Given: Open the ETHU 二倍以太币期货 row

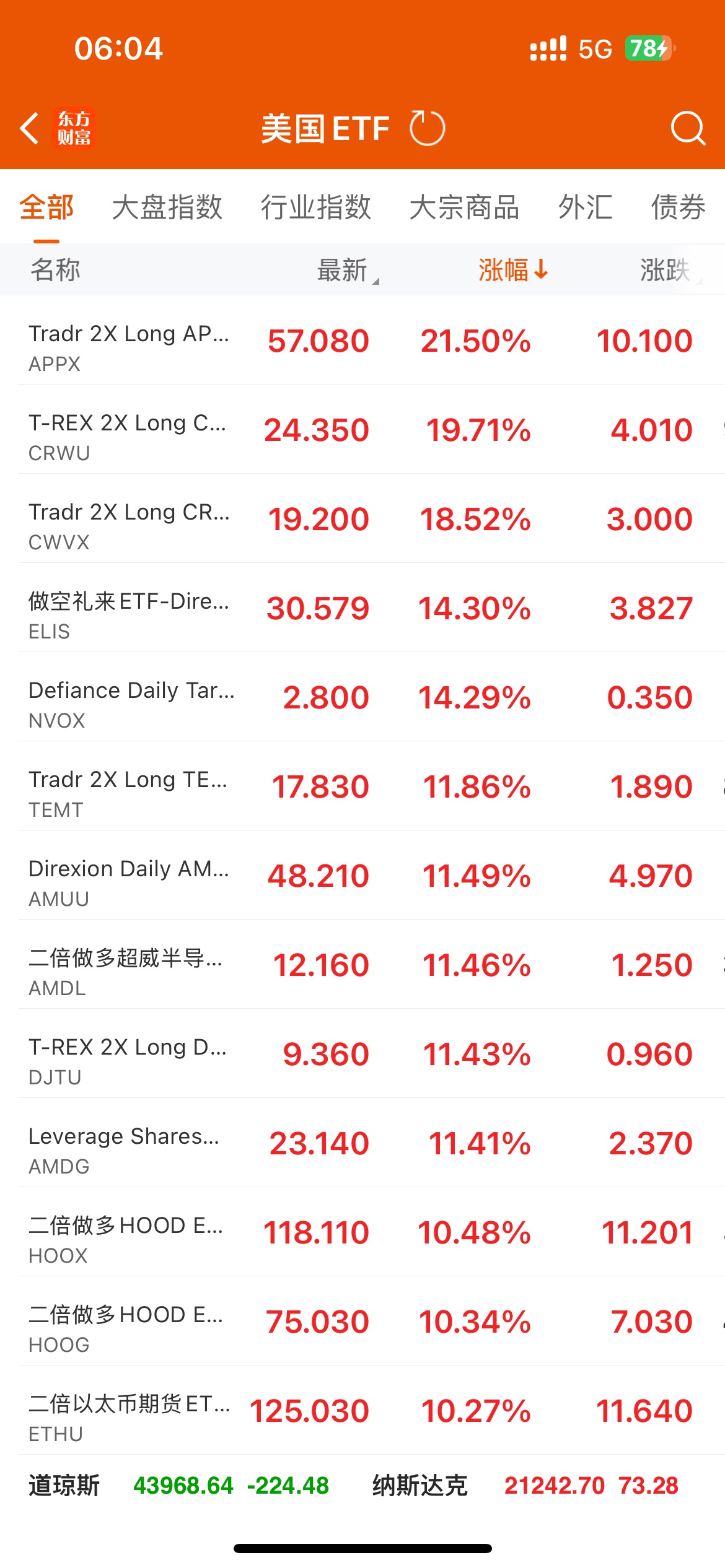Looking at the screenshot, I should point(362,1410).
